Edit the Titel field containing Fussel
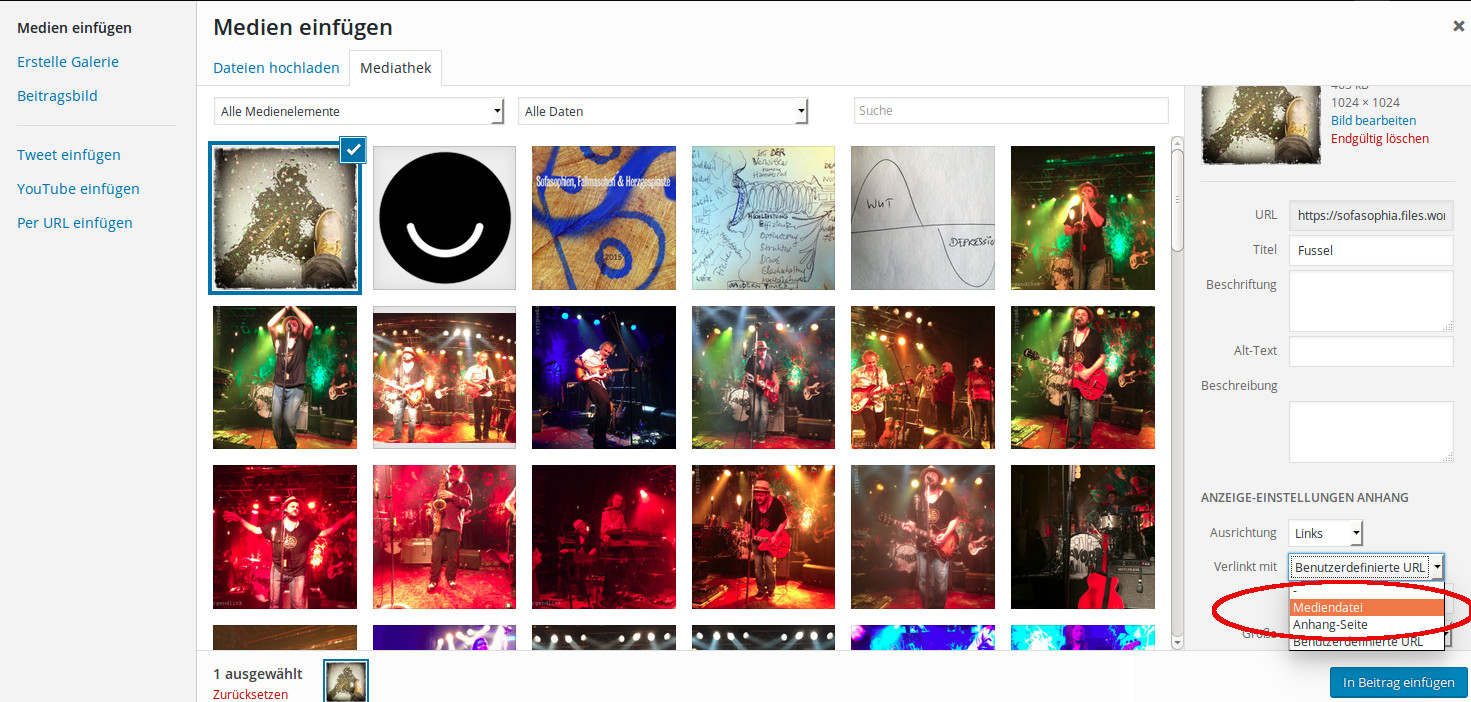Image resolution: width=1471 pixels, height=702 pixels. click(1370, 250)
